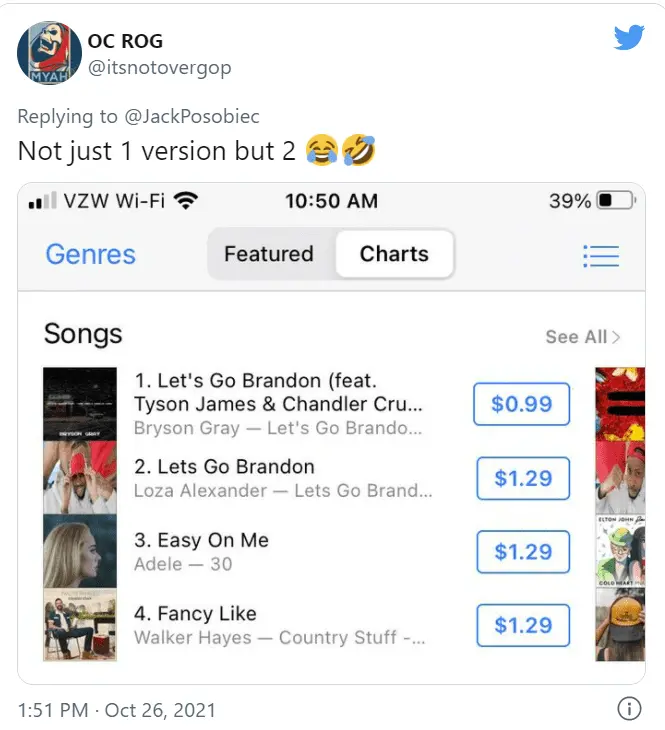Viewport: 665px width, 730px height.
Task: Open the @JackPosobiec mention link
Action: [x=191, y=116]
